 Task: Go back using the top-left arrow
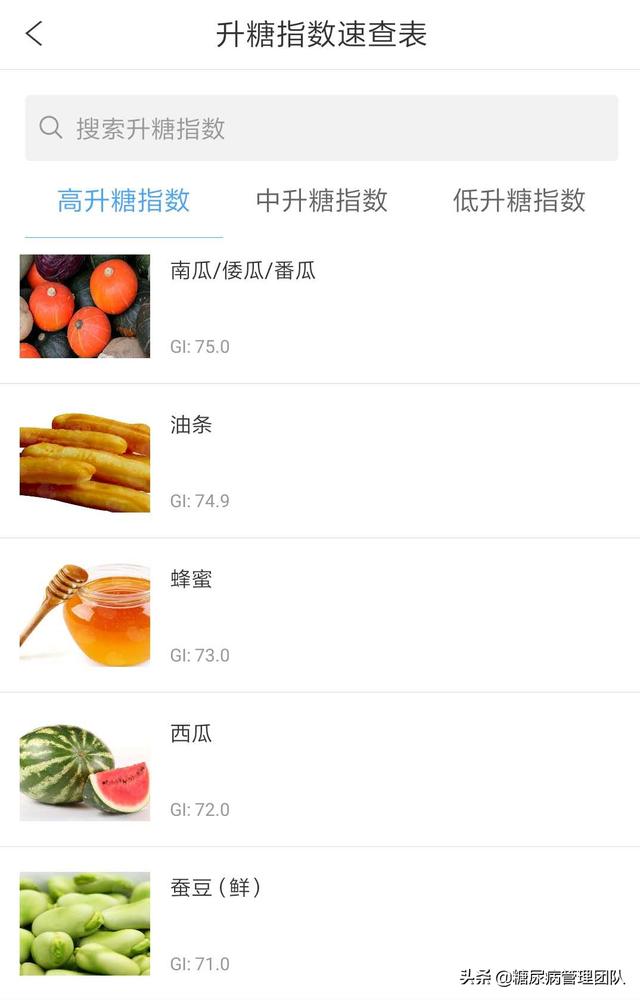tap(34, 34)
